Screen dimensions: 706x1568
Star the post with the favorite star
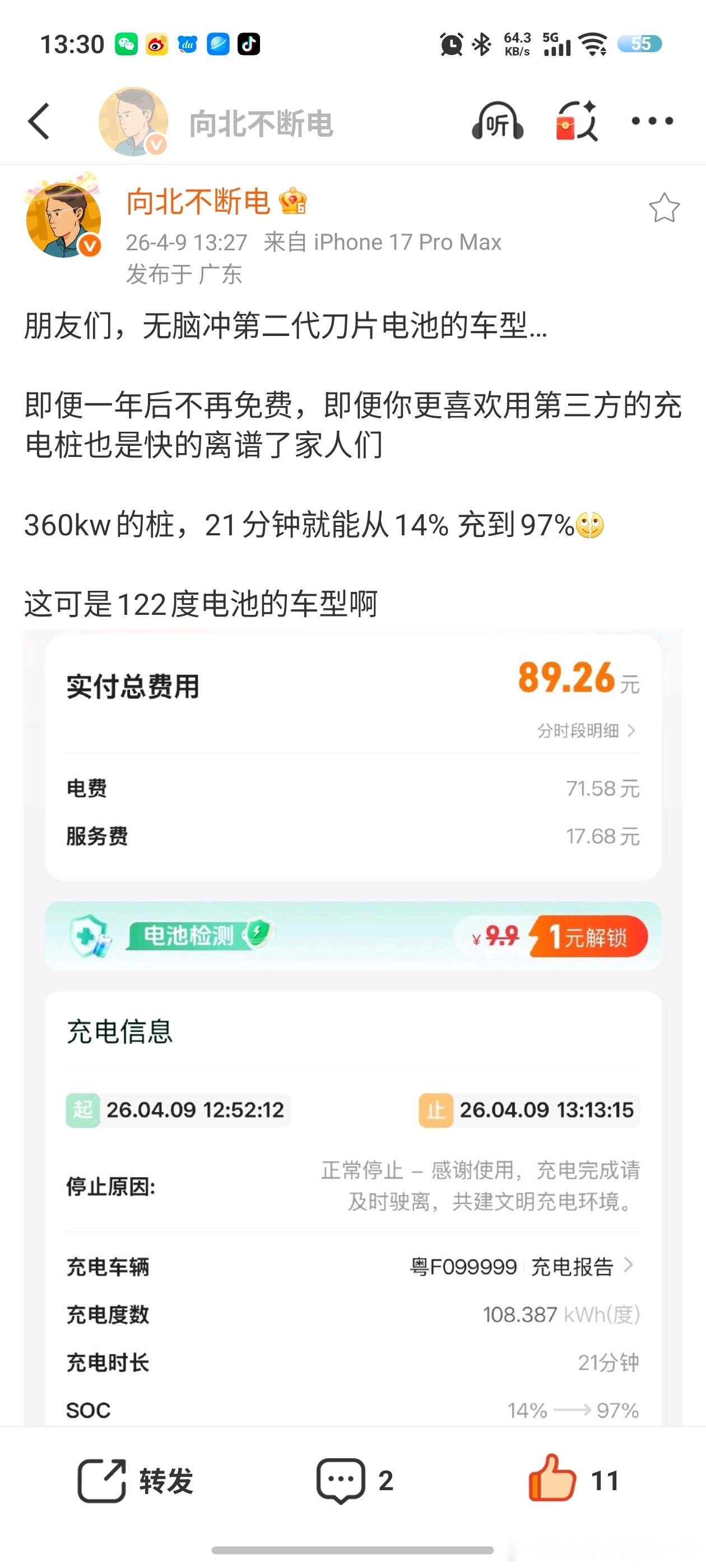pyautogui.click(x=664, y=208)
